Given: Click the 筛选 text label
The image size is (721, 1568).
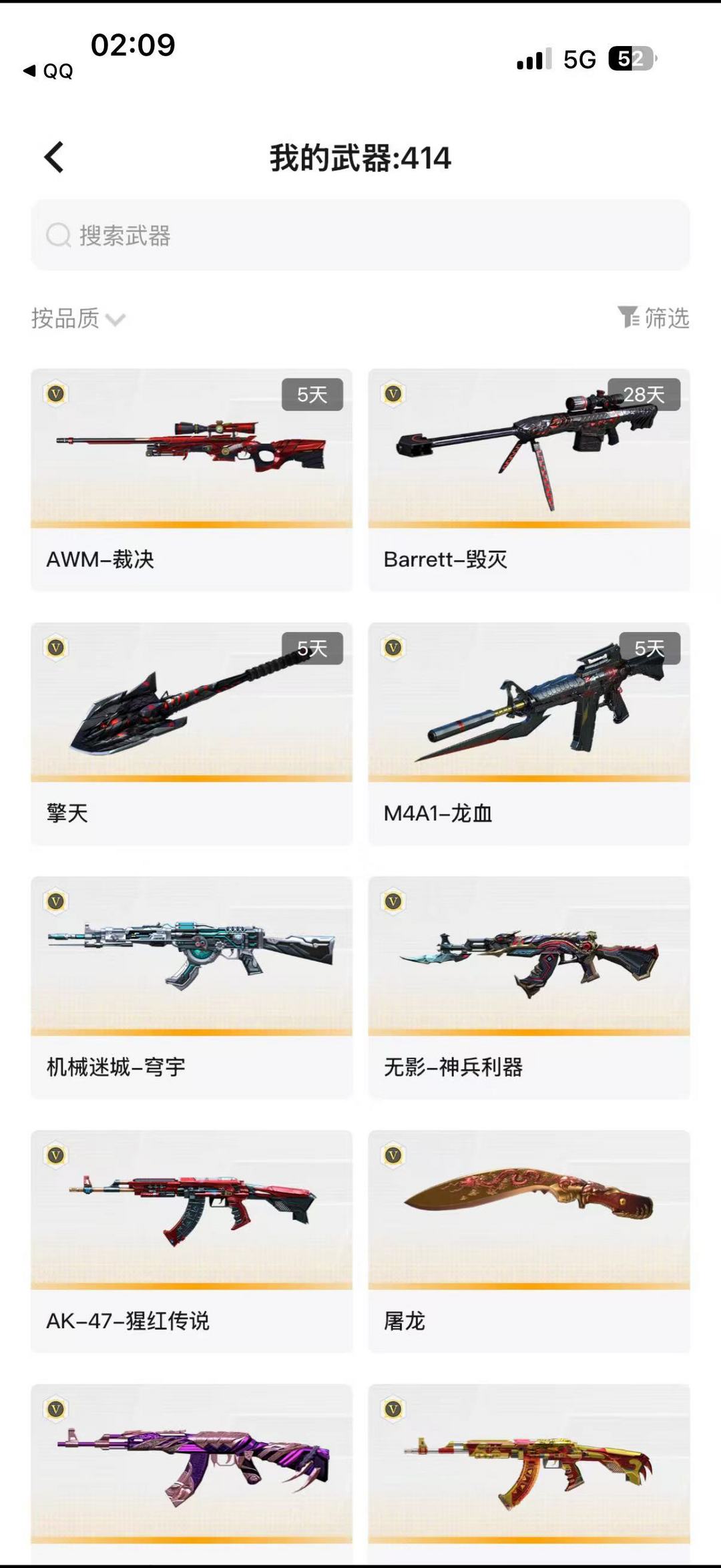Looking at the screenshot, I should coord(668,319).
